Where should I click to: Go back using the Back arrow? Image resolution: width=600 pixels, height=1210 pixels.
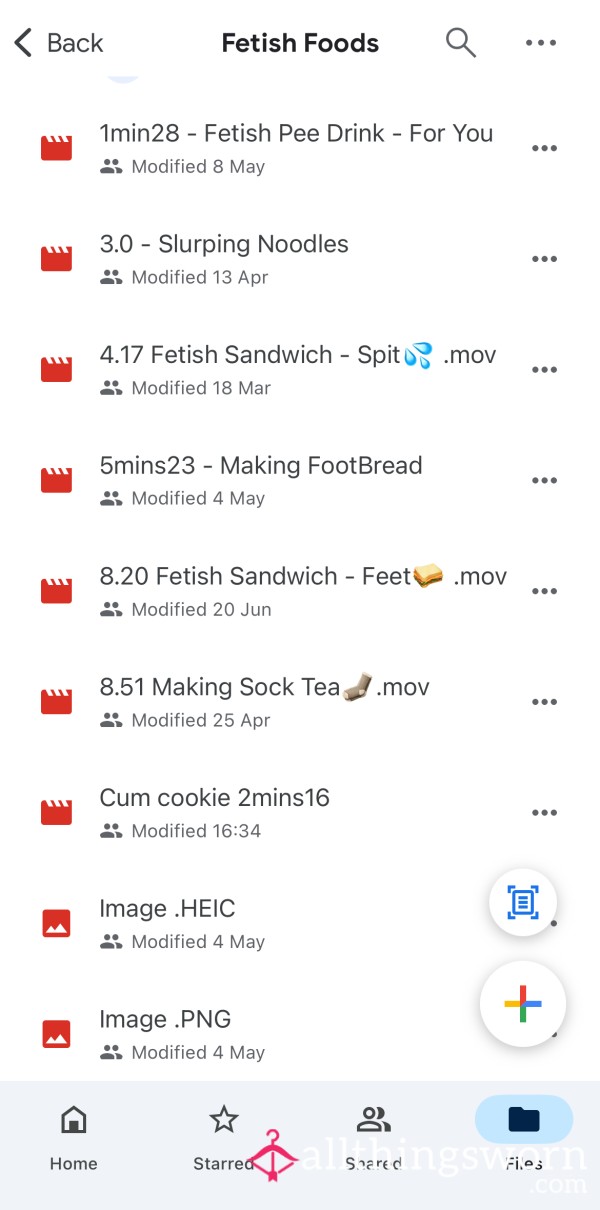coord(58,43)
